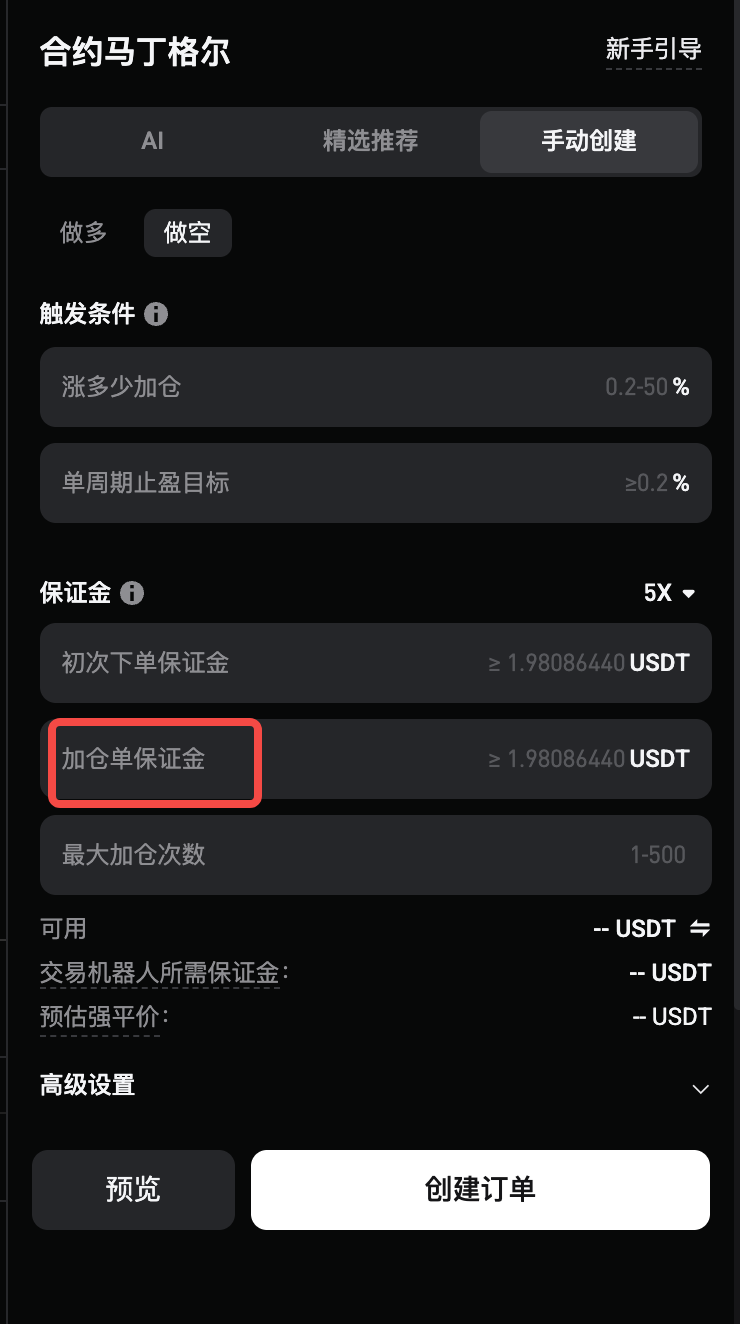Switch to the 精选推荐 tab
Screen dimensions: 740x1324
click(370, 142)
